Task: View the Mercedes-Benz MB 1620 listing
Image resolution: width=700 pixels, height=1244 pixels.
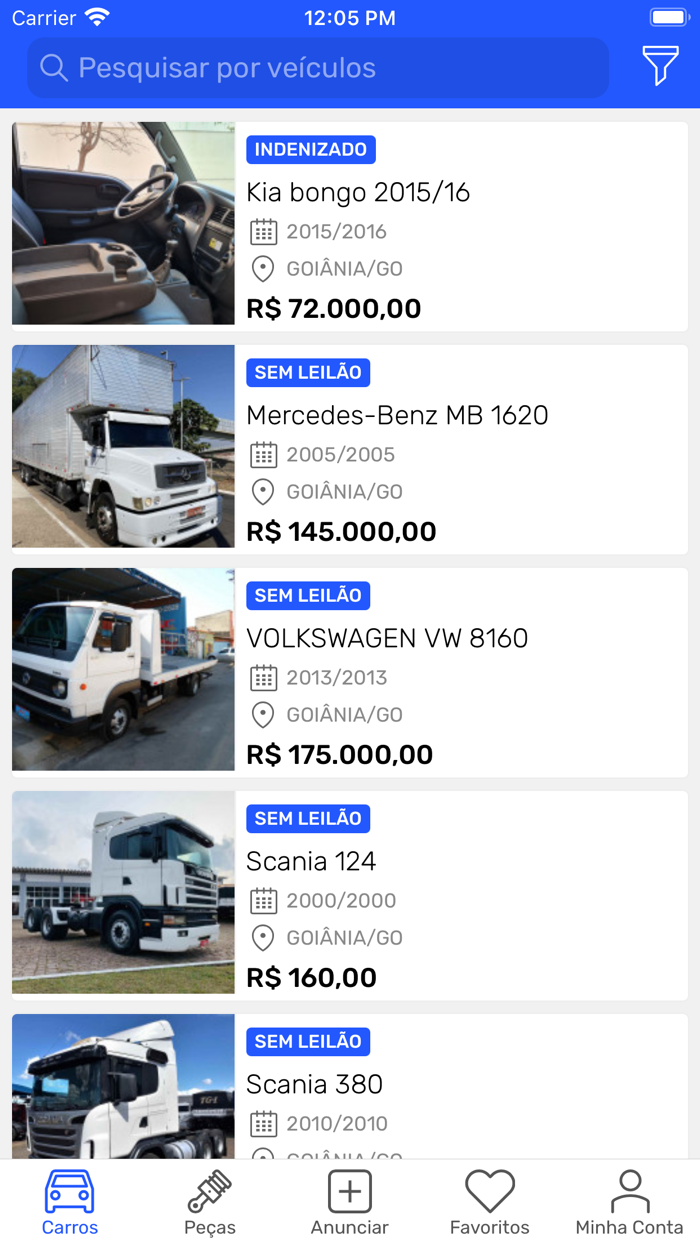Action: tap(350, 449)
